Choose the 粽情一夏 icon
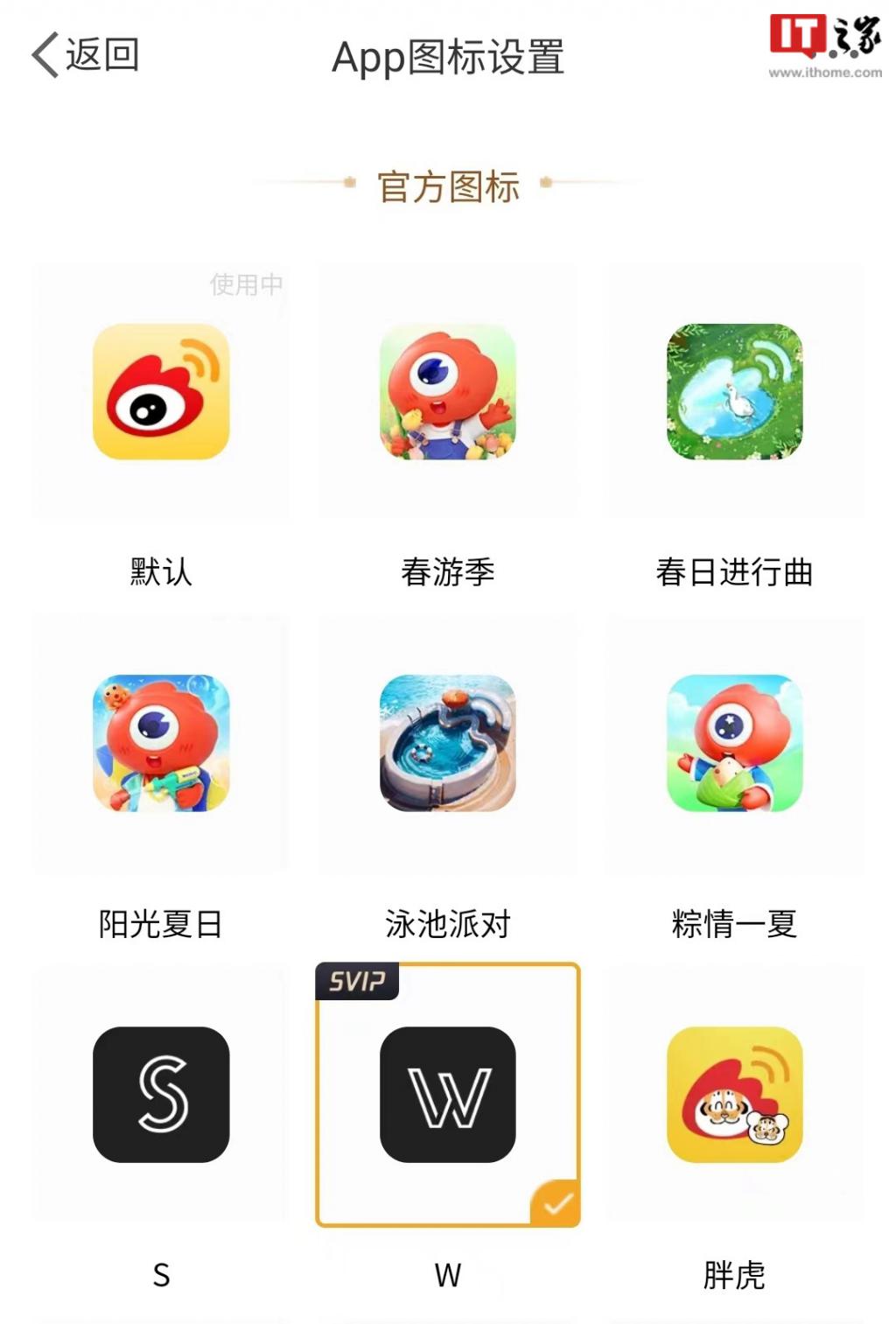This screenshot has height=1324, width=896. (x=734, y=743)
